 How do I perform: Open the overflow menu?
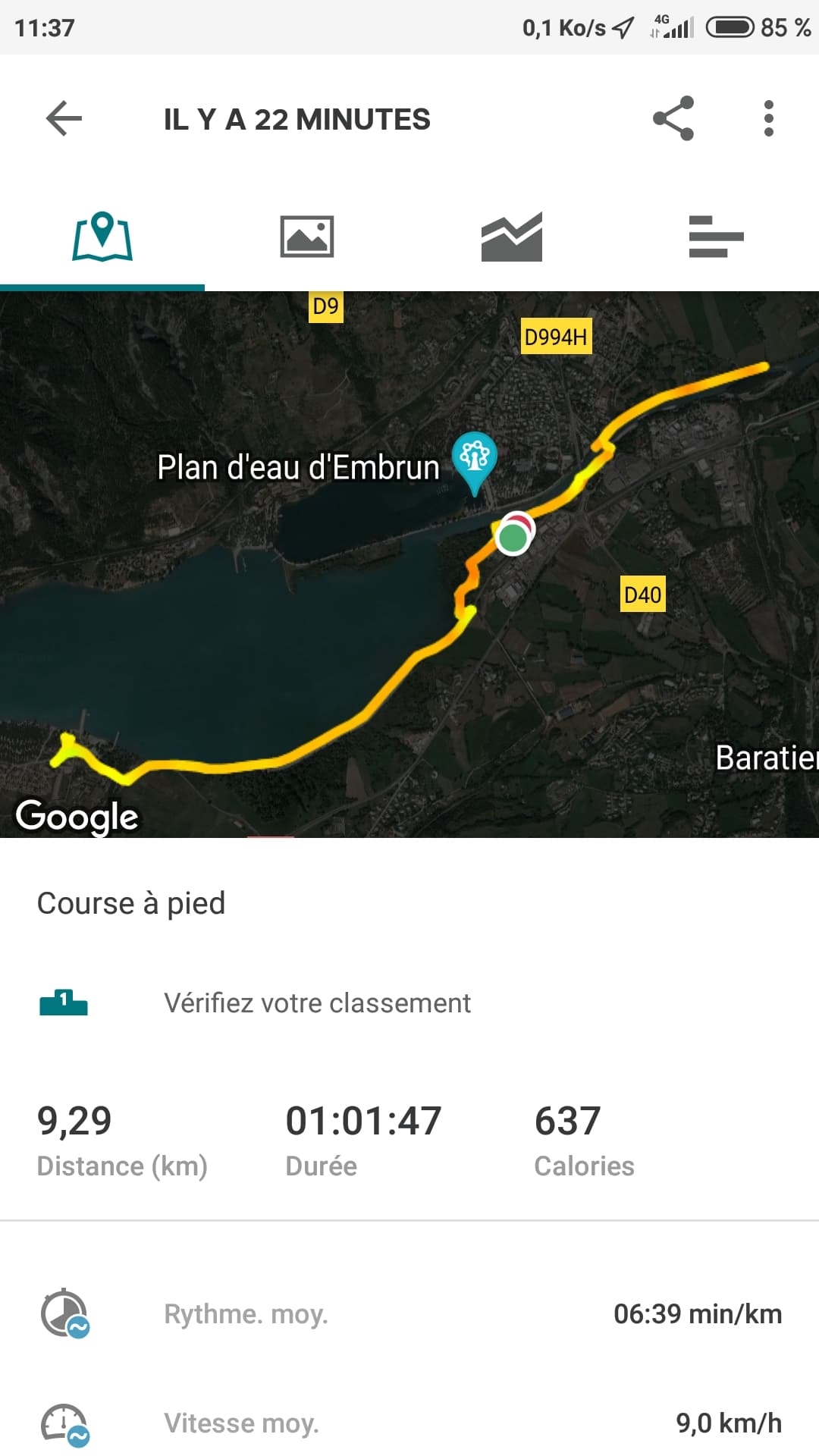pos(768,119)
